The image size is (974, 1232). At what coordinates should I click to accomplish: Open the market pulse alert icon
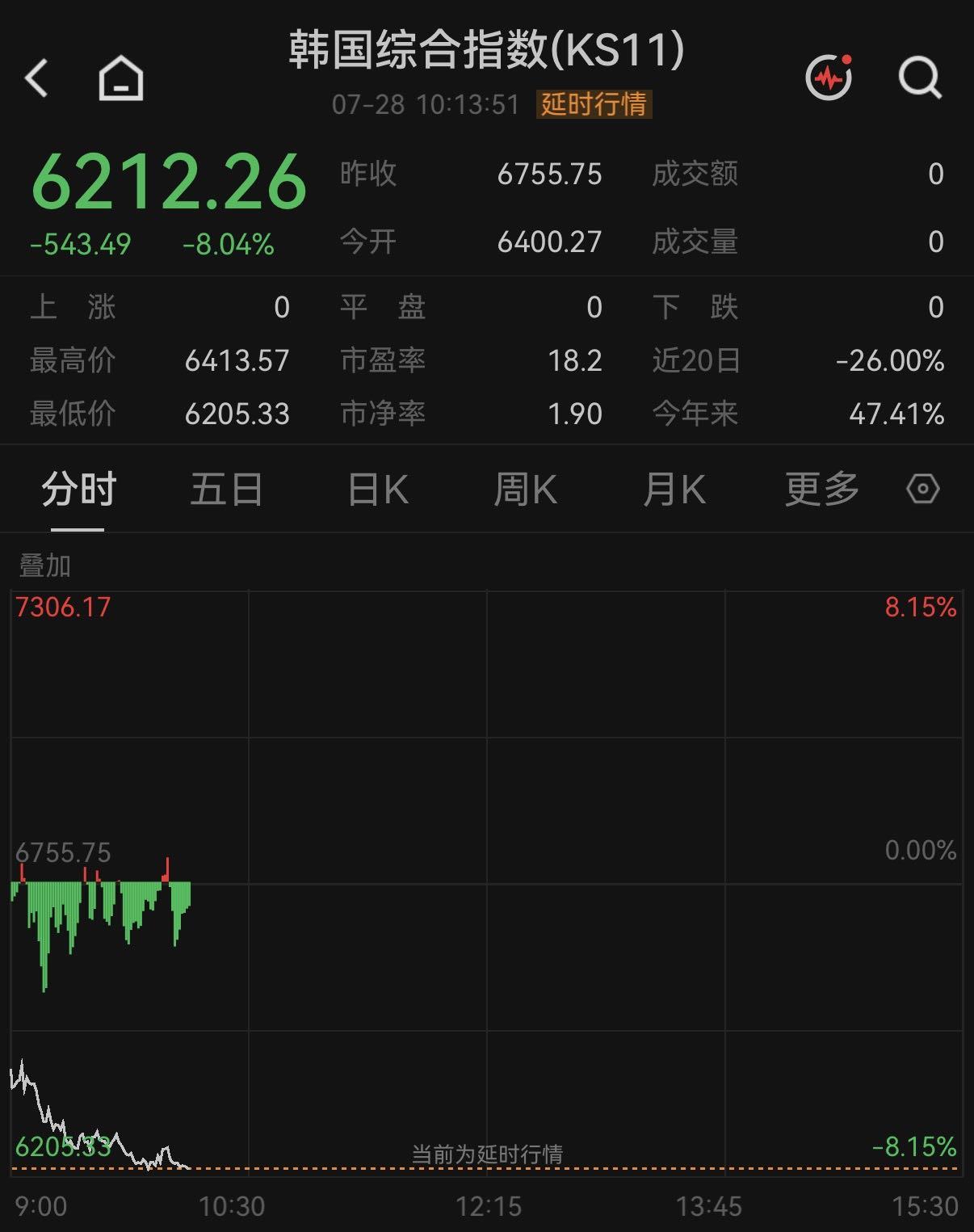point(829,77)
